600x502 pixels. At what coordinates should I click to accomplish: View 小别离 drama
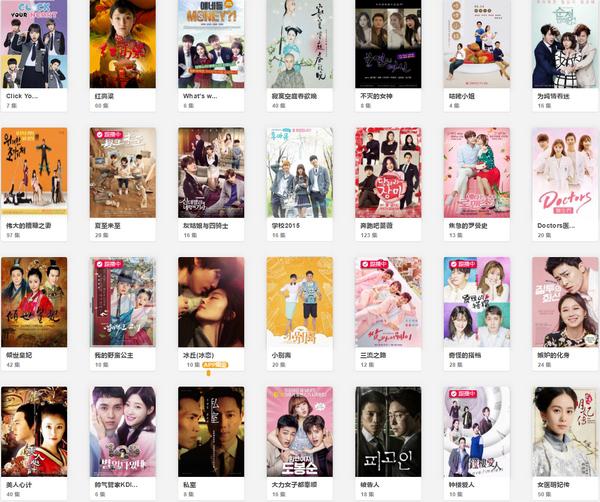click(299, 302)
